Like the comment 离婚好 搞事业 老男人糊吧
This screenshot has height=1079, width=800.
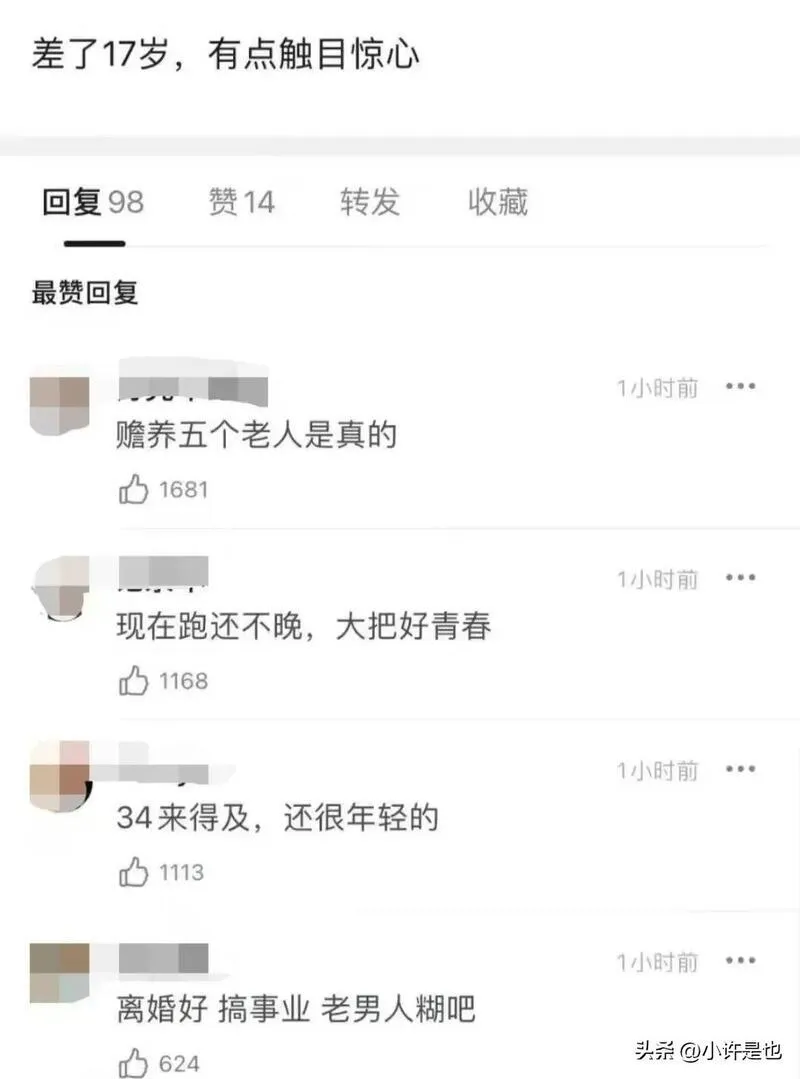tap(134, 1062)
